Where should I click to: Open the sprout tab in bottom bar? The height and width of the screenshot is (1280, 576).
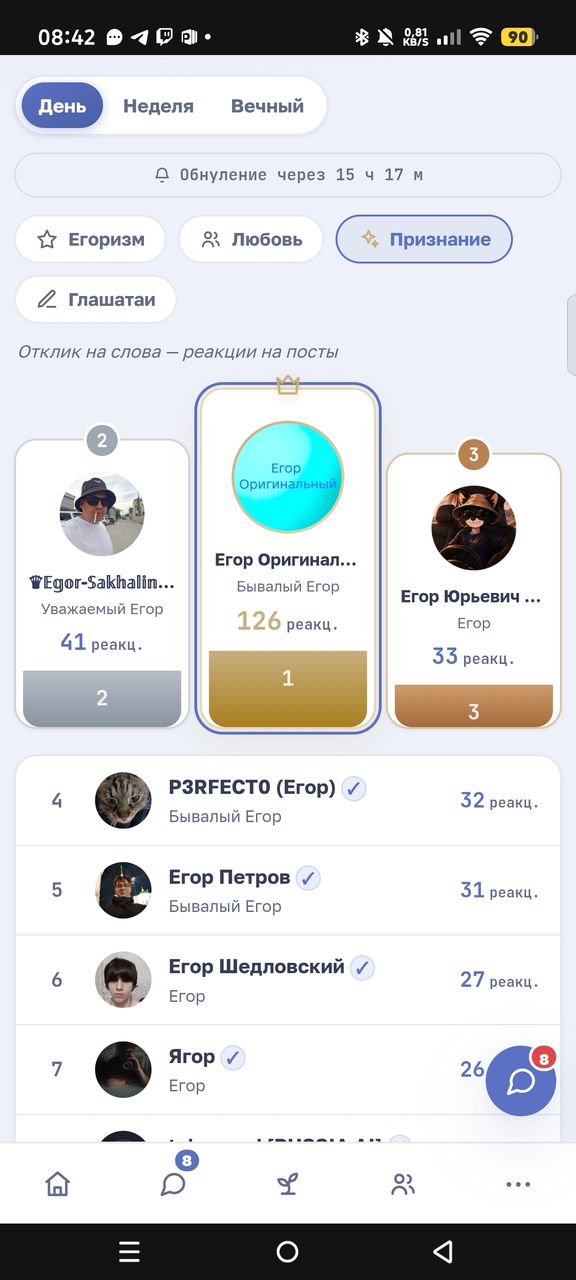tap(288, 1184)
